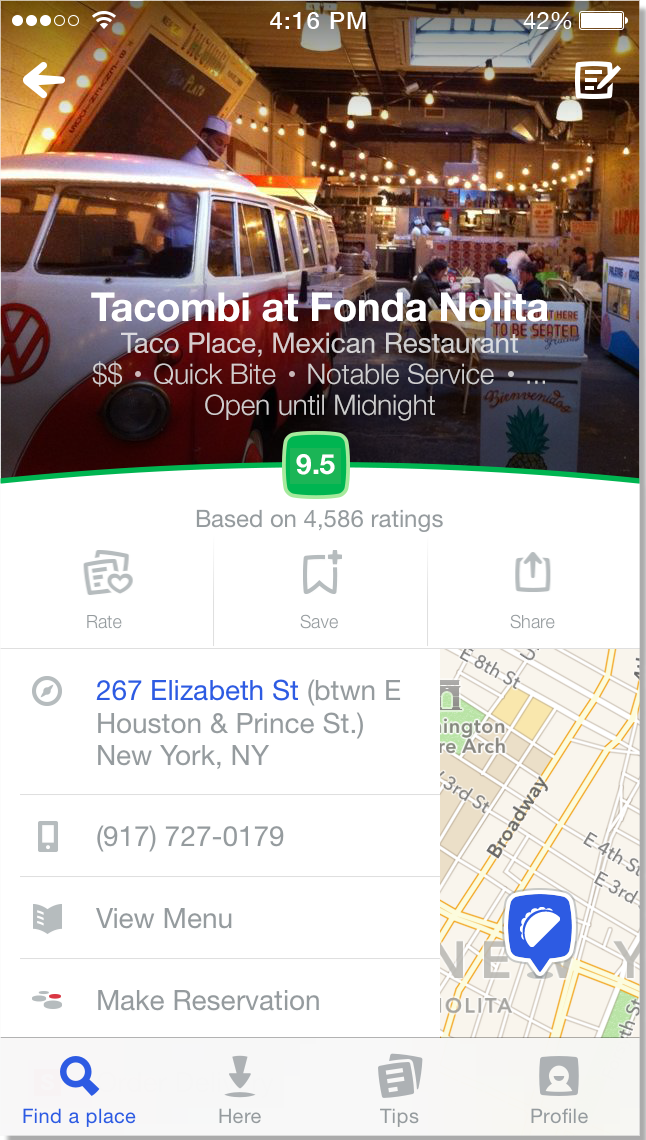Open the edit/compose tip icon
646x1140 pixels.
(597, 79)
